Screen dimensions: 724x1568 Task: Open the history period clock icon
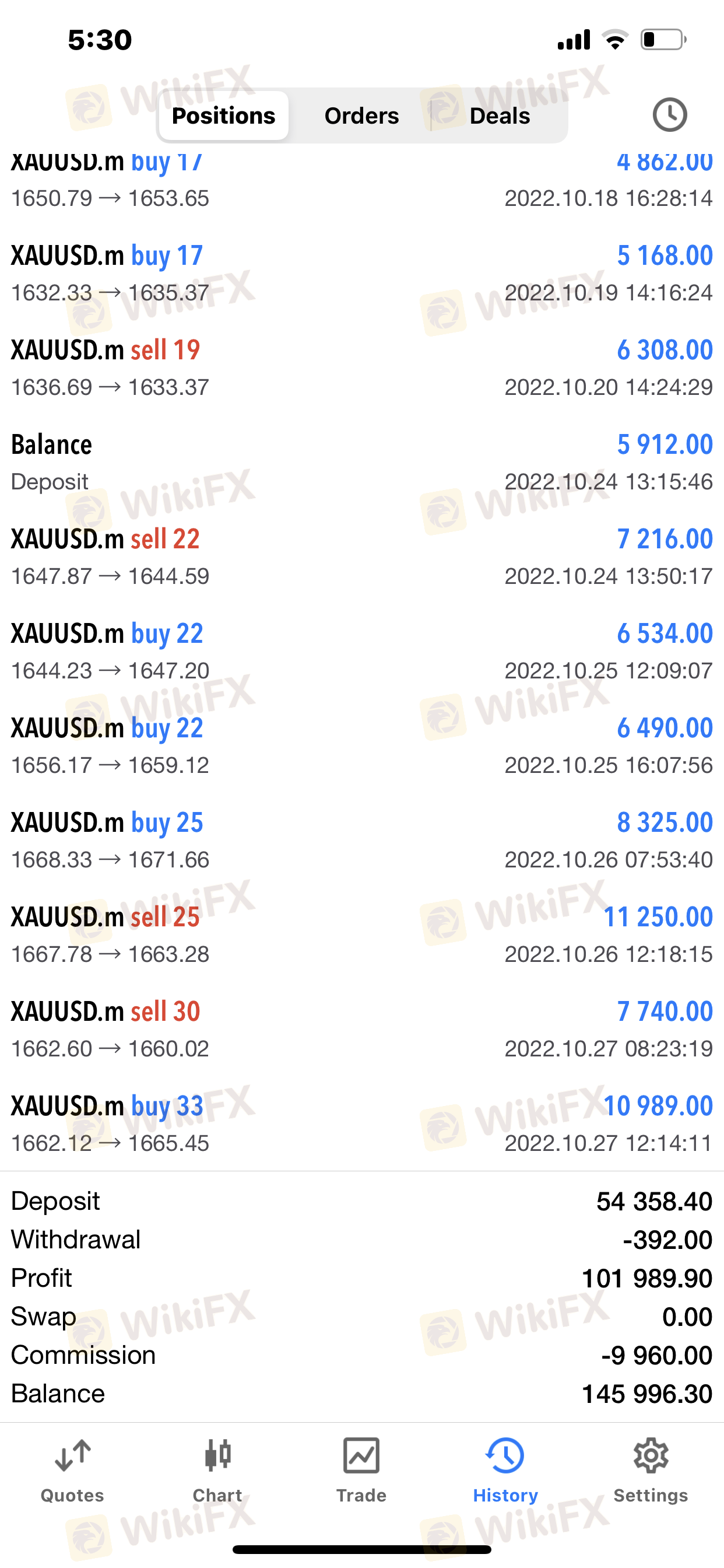pos(669,115)
